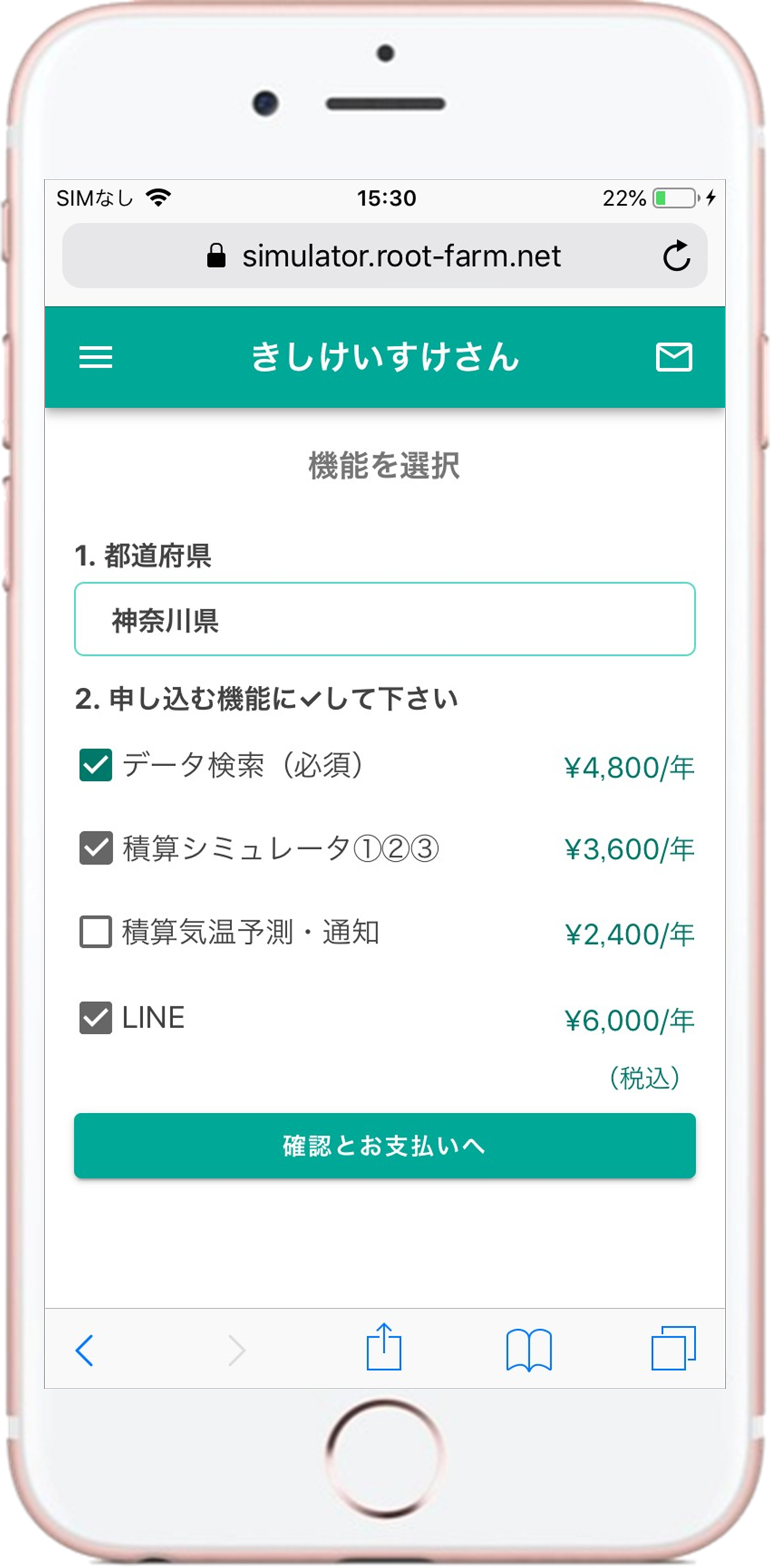770x1568 pixels.
Task: Show open Safari tabs
Action: [x=673, y=1348]
